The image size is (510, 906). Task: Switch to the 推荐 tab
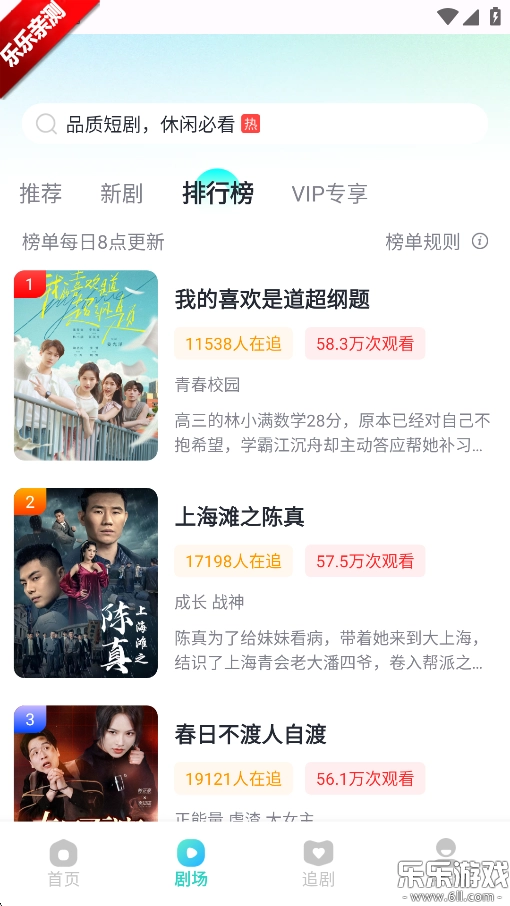coord(40,194)
